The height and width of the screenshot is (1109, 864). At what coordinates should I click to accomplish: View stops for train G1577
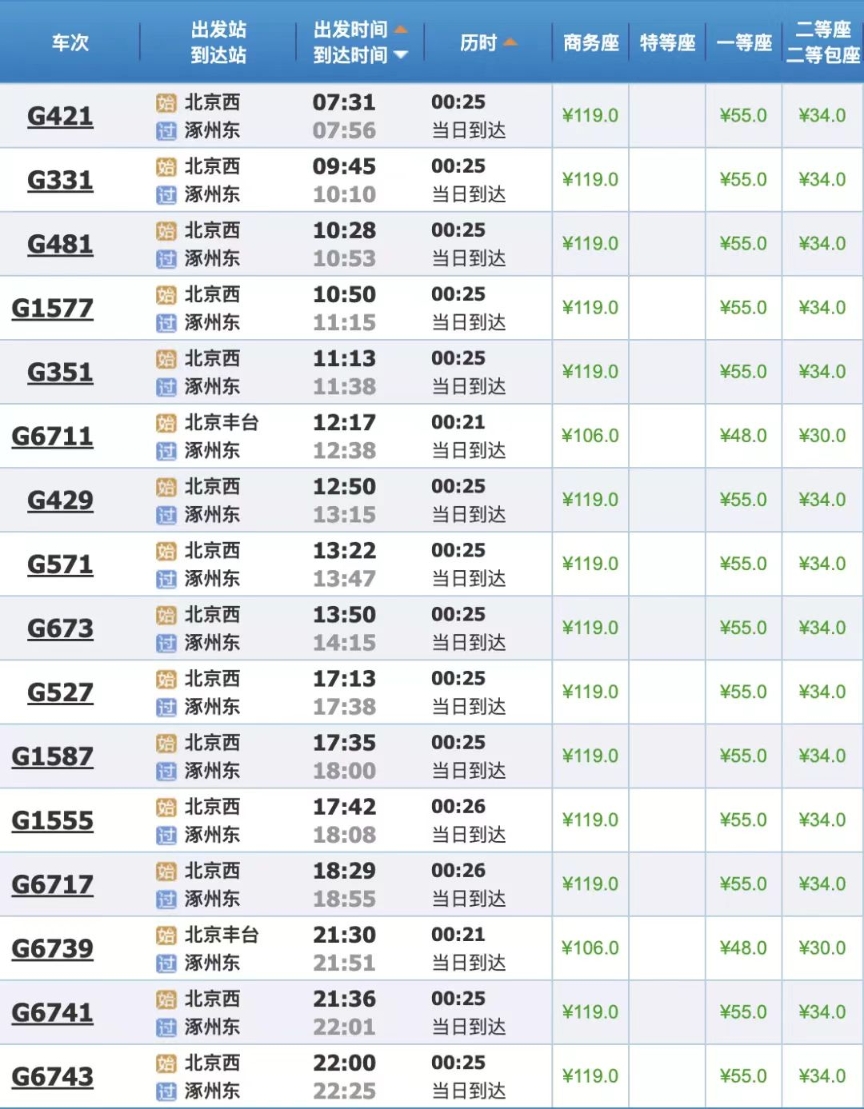[53, 308]
